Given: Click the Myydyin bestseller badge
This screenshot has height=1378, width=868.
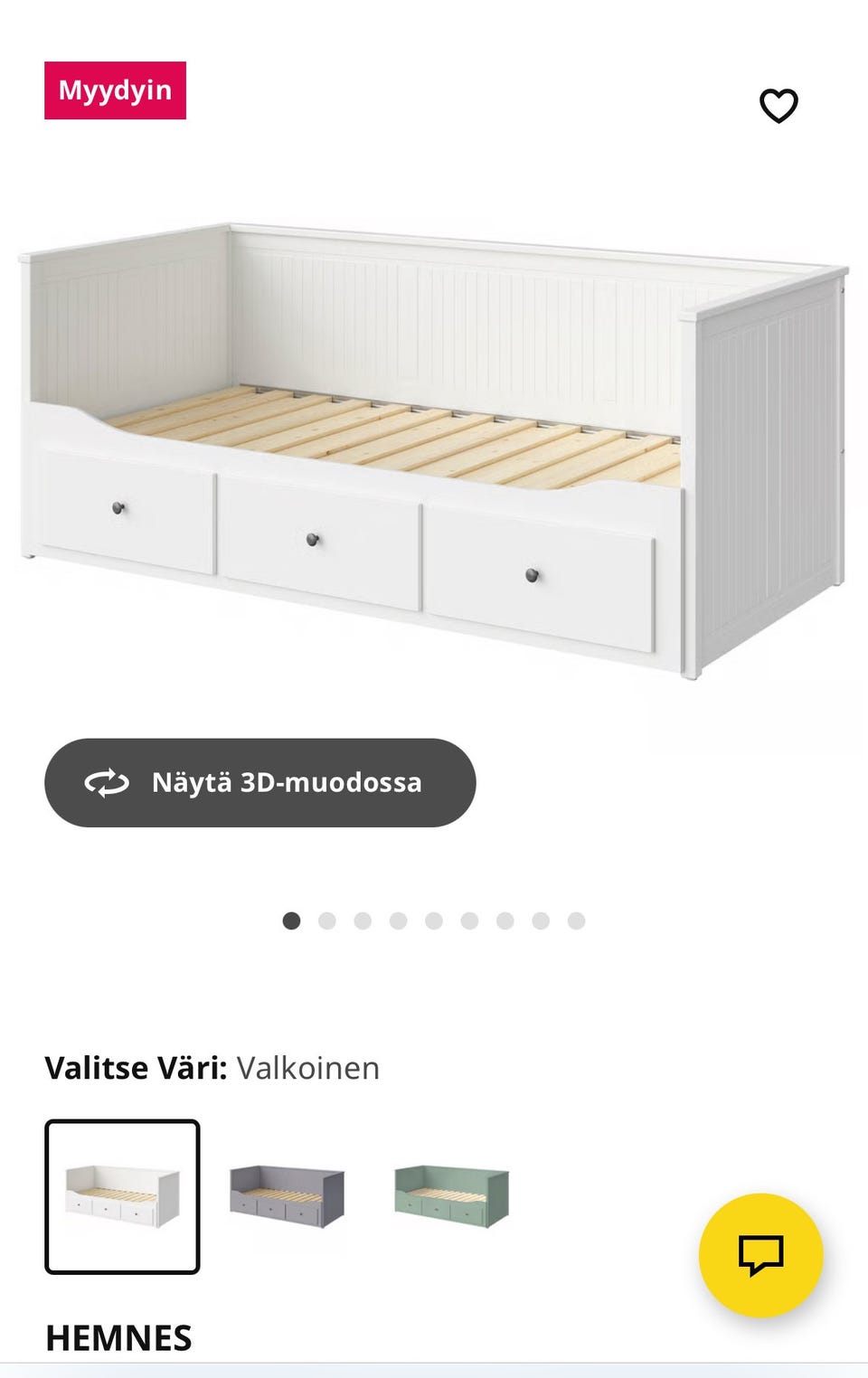Looking at the screenshot, I should [x=114, y=90].
